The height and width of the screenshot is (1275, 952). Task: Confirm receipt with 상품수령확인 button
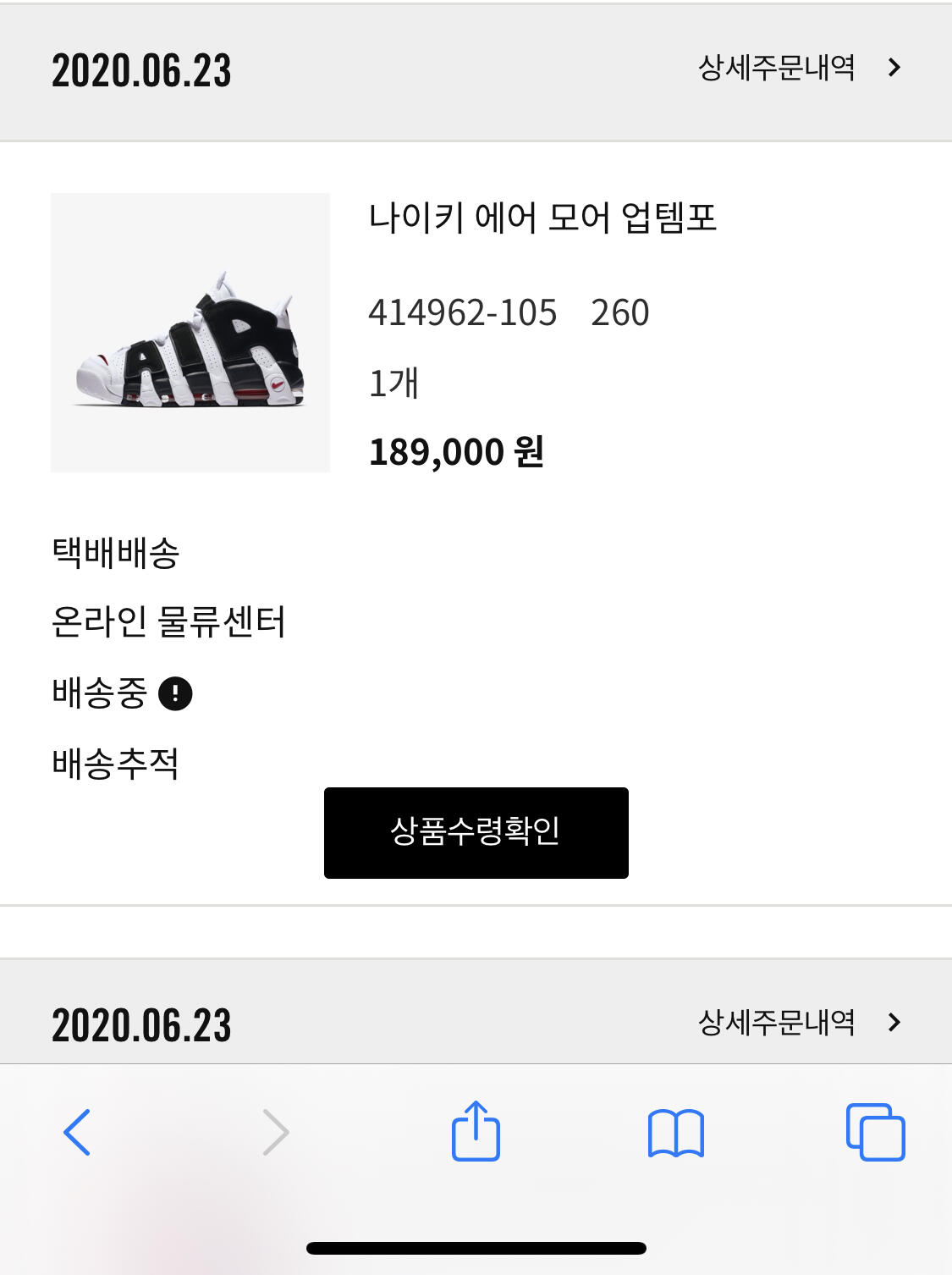pos(476,832)
